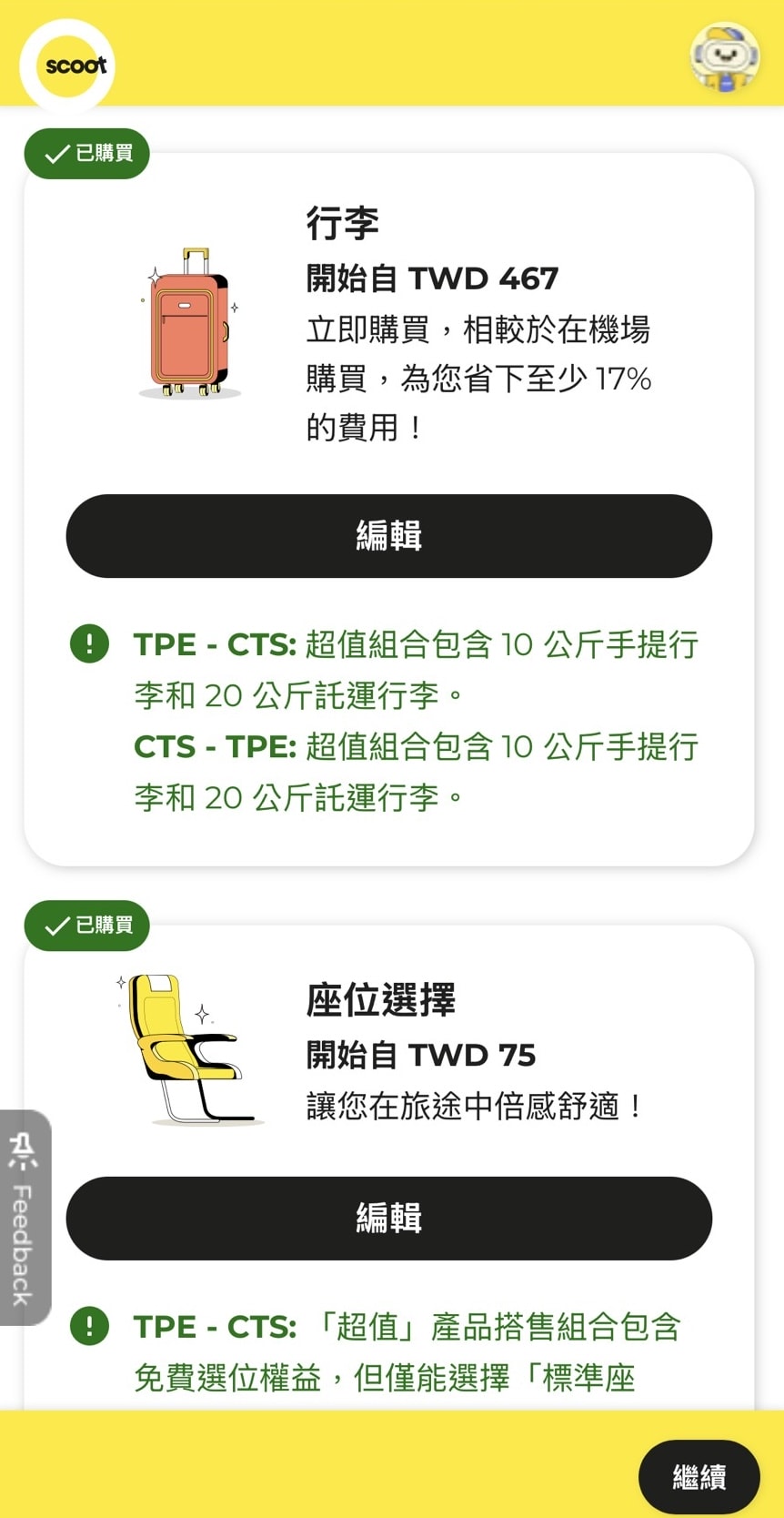
Task: Tap 繼續 to continue booking
Action: pyautogui.click(x=699, y=1476)
